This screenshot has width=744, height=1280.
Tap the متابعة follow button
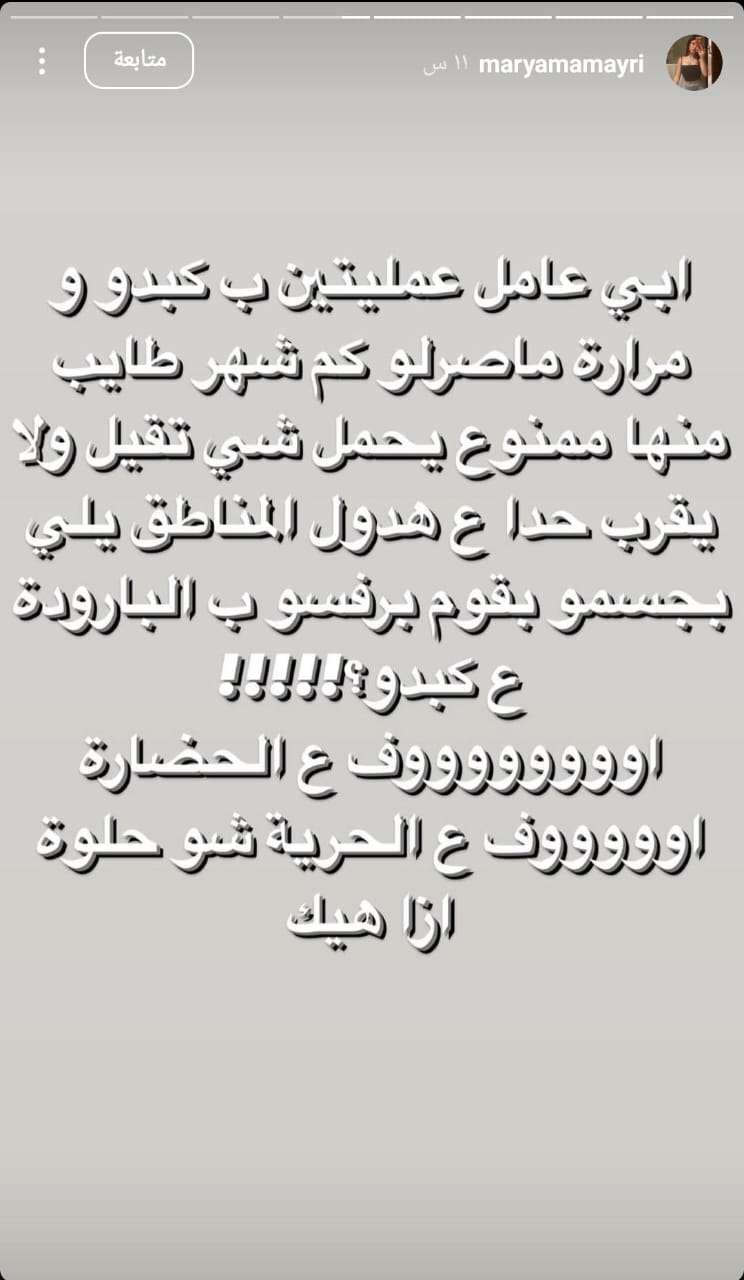click(138, 60)
